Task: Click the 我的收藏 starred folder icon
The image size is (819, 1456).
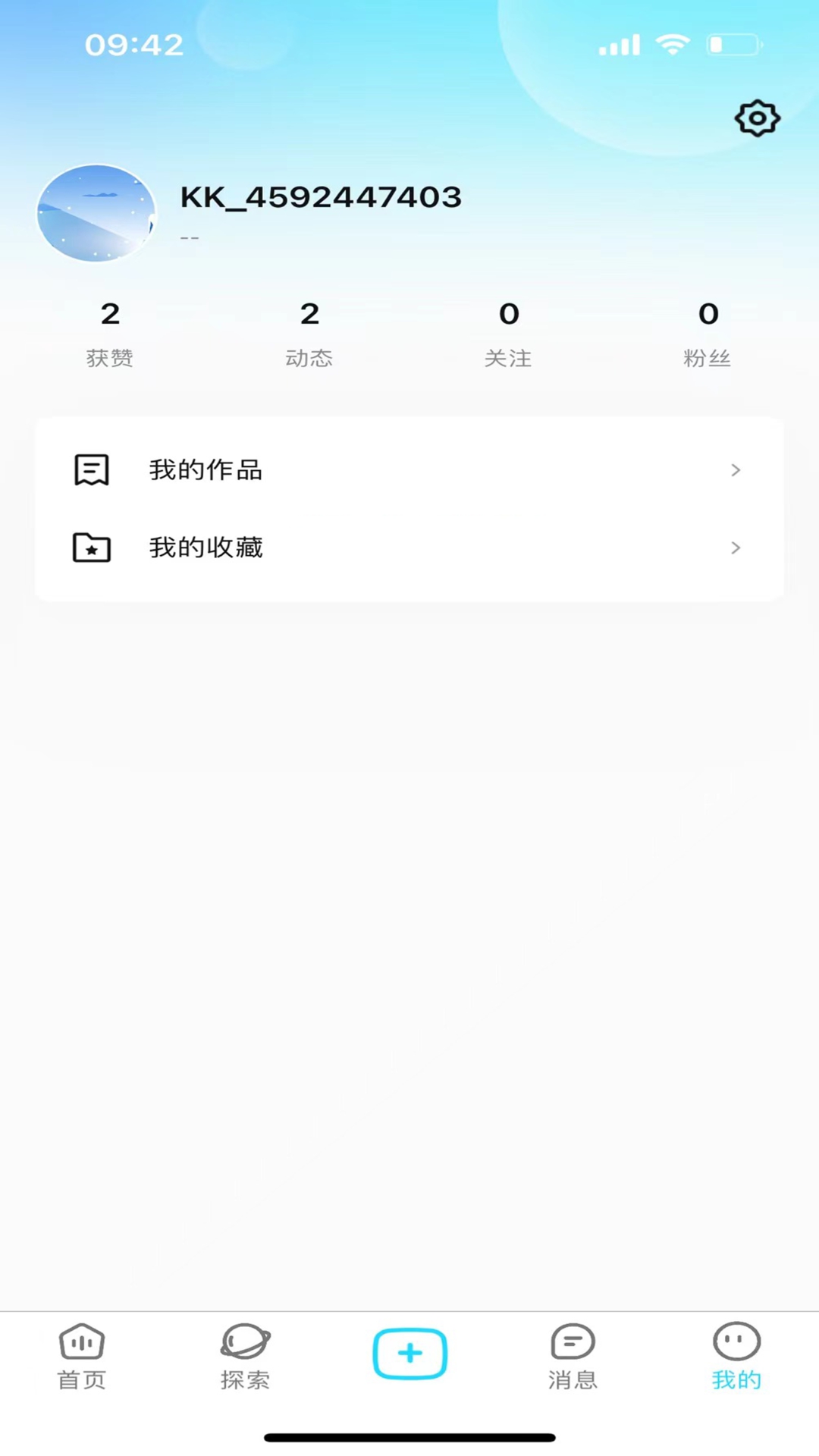Action: pos(91,548)
